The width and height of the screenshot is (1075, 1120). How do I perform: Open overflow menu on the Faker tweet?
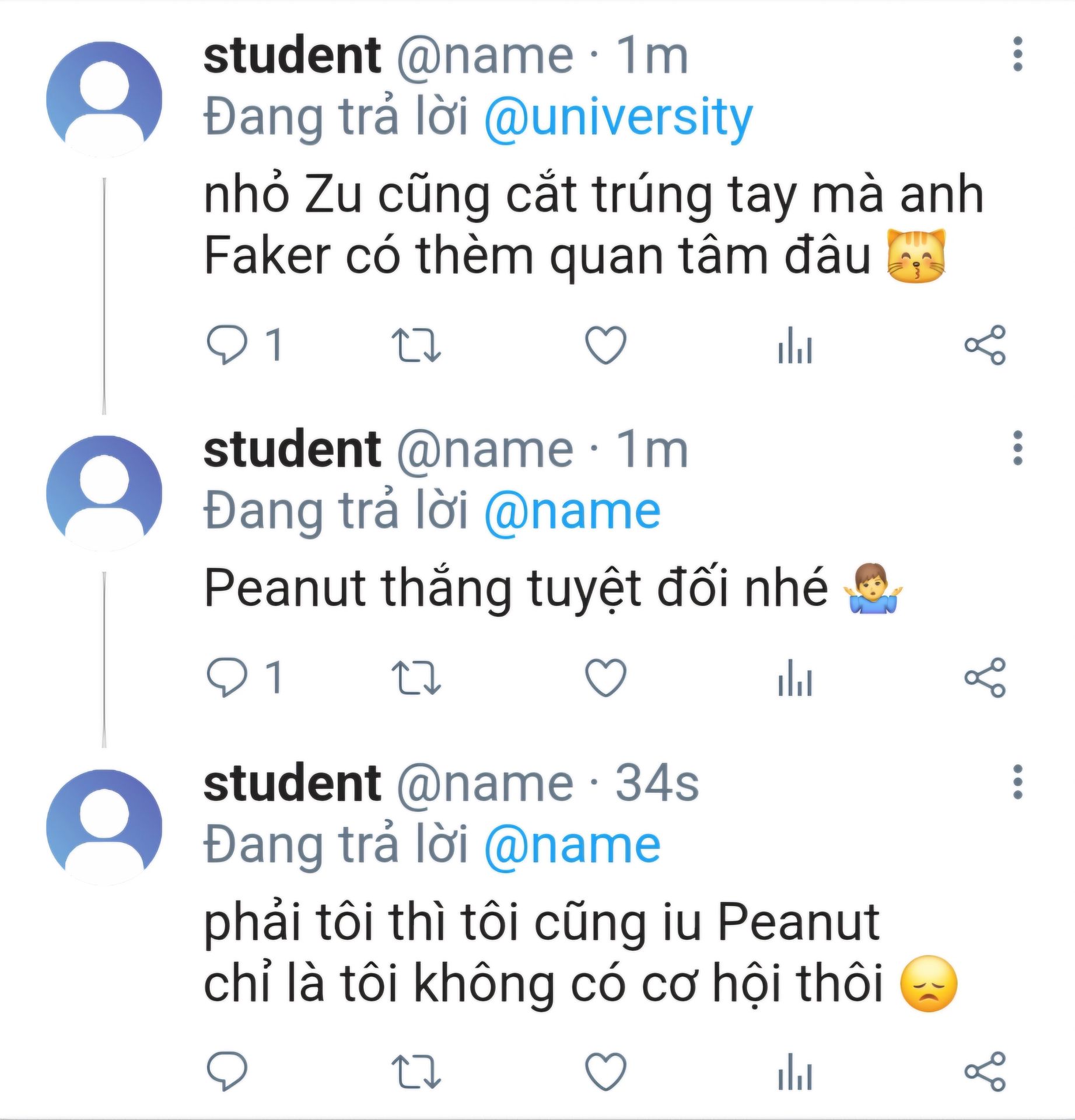1017,54
